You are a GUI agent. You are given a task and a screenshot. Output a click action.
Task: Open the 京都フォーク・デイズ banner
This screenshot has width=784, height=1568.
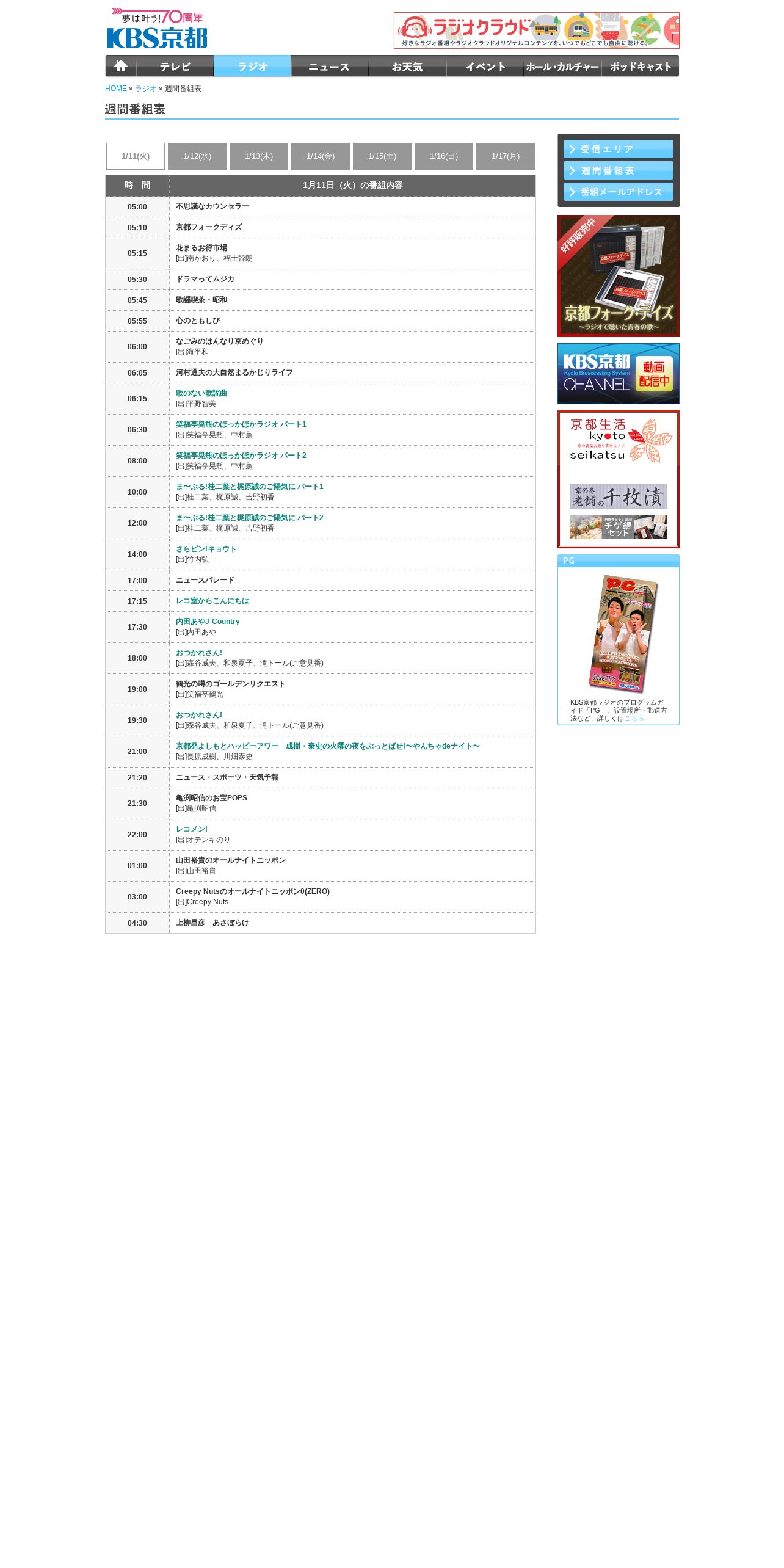click(619, 276)
